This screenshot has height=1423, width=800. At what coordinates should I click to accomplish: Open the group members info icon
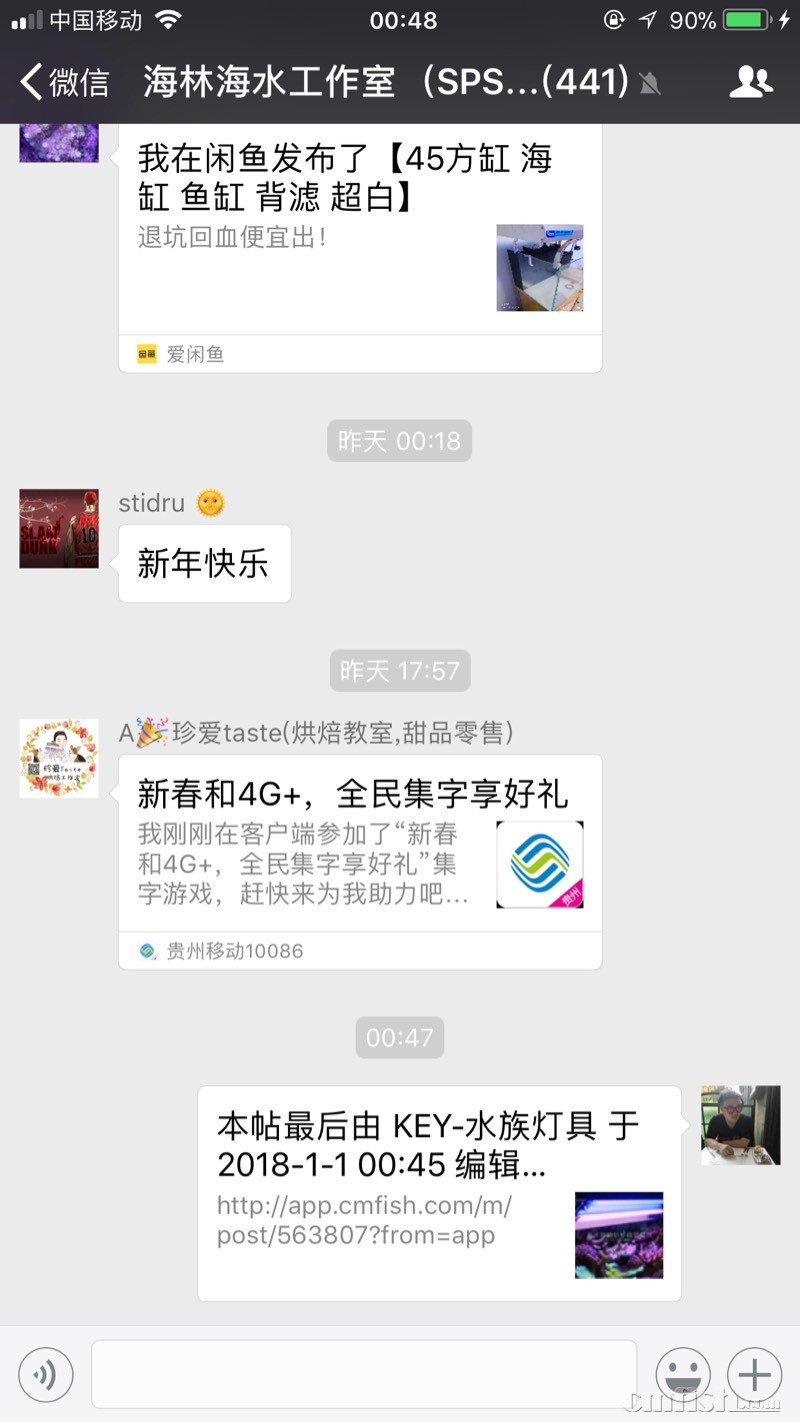(x=751, y=82)
